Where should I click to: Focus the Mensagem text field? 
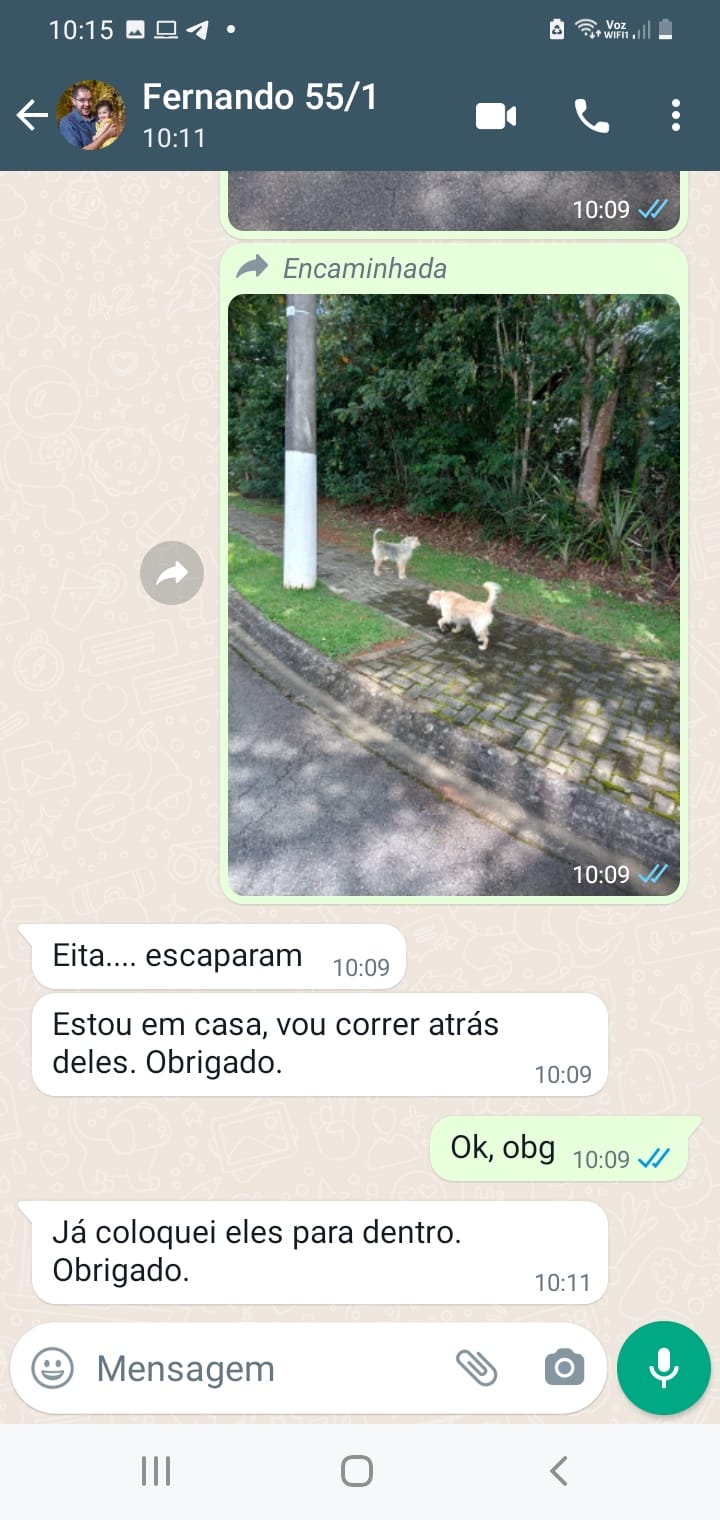pos(260,1368)
